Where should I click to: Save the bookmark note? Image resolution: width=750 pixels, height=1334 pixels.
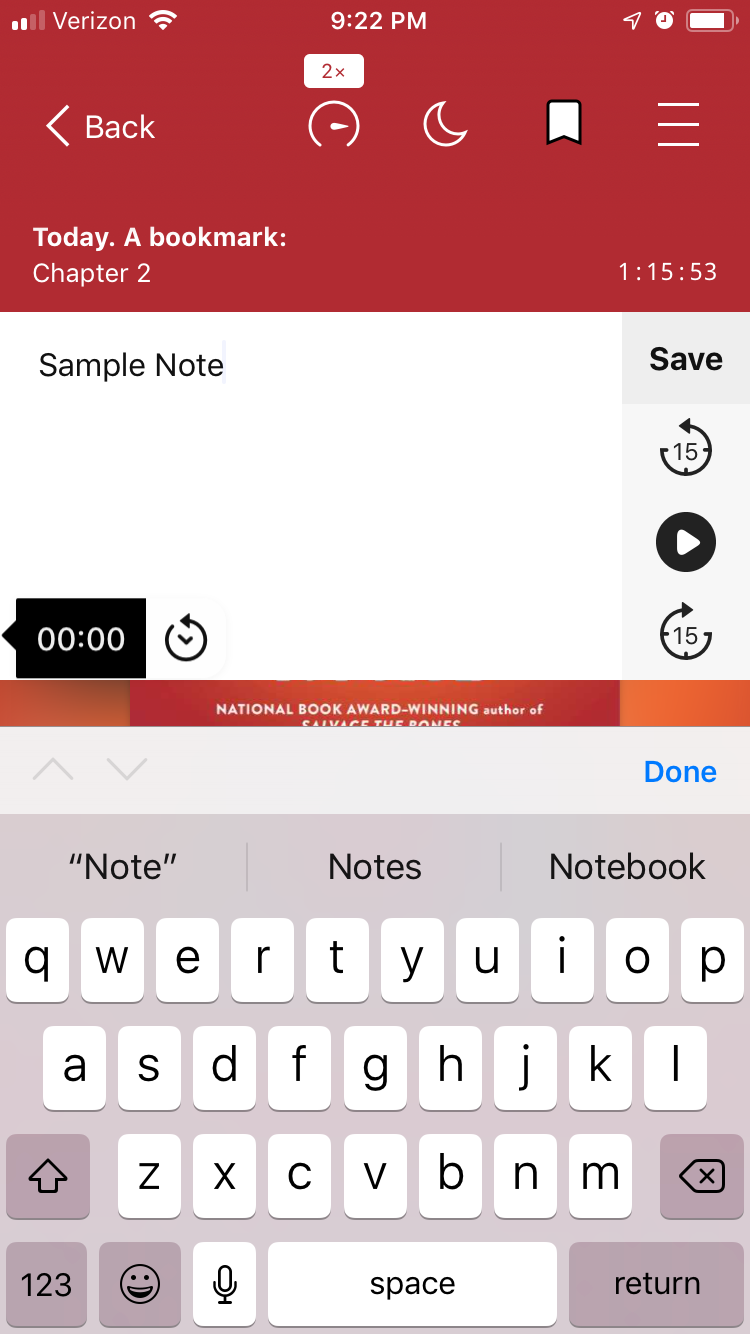[x=686, y=359]
